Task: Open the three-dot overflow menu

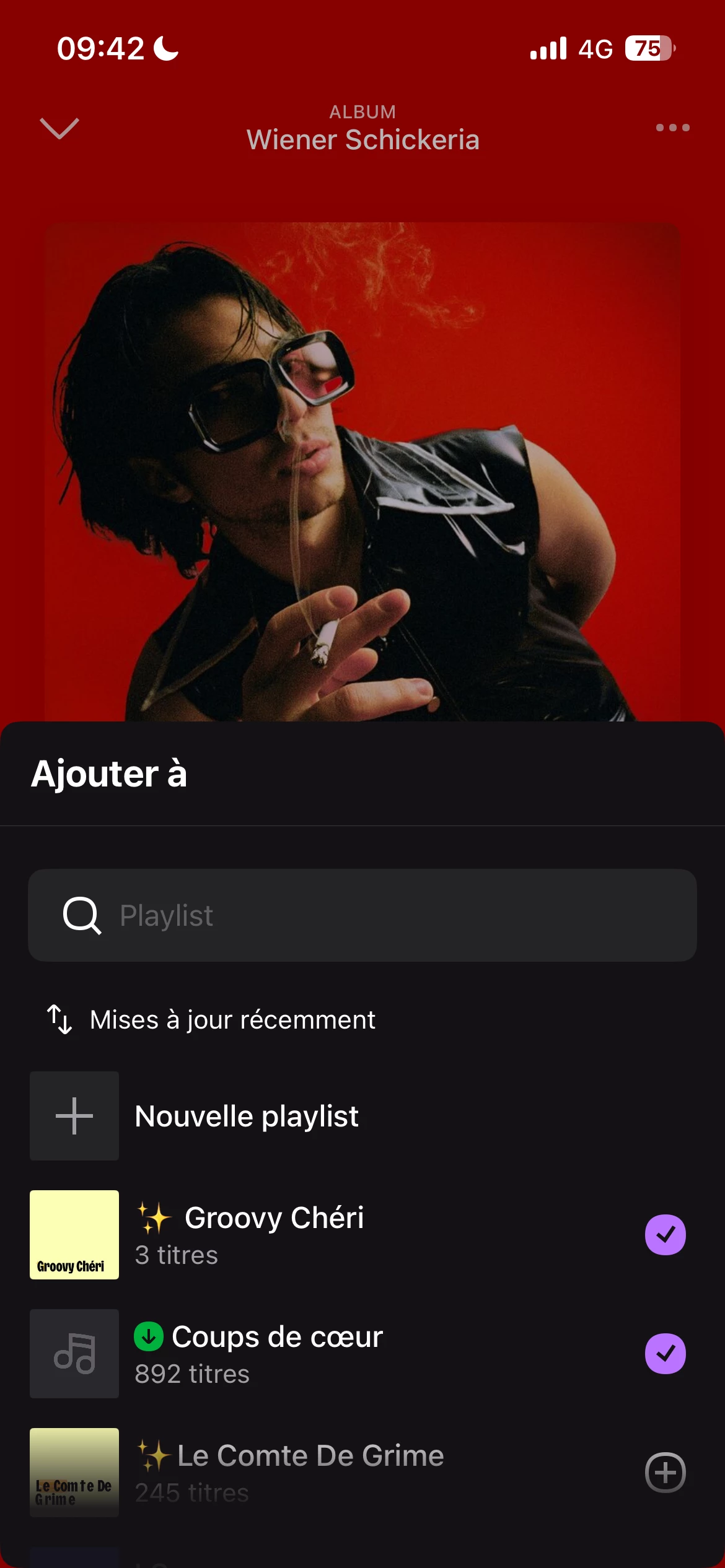Action: (672, 128)
